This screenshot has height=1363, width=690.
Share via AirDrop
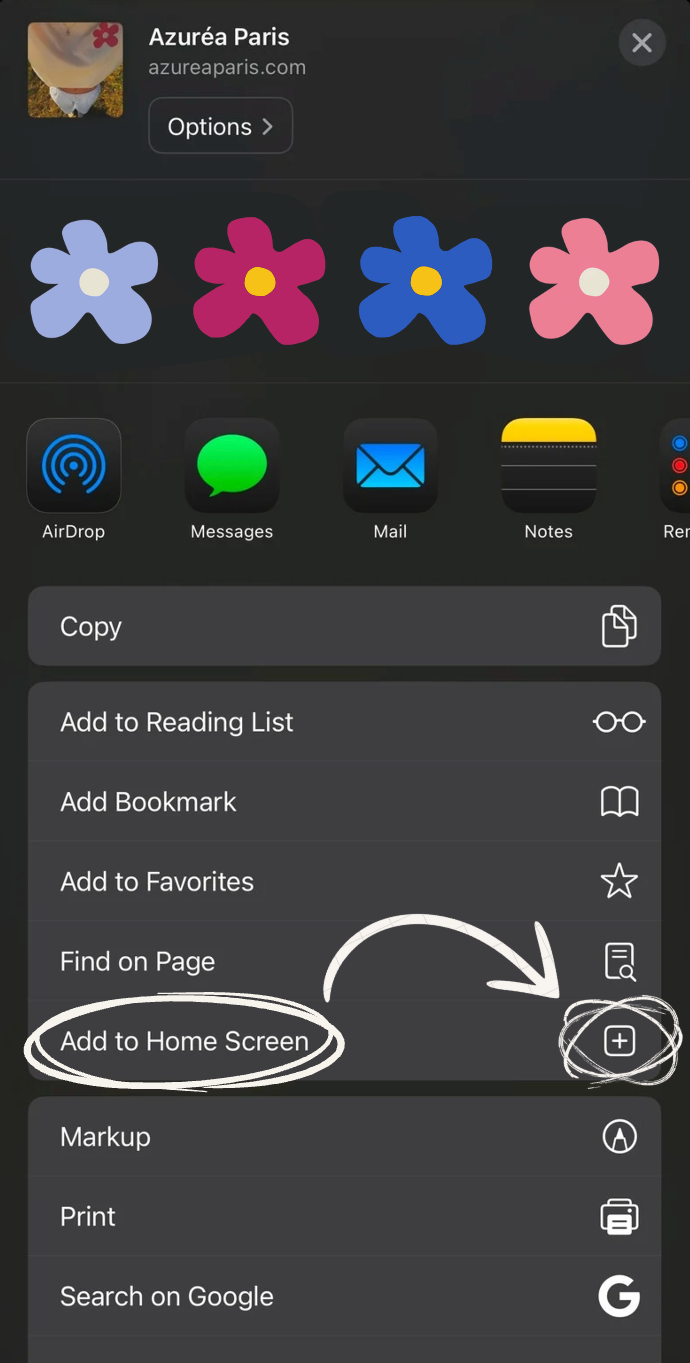click(74, 468)
